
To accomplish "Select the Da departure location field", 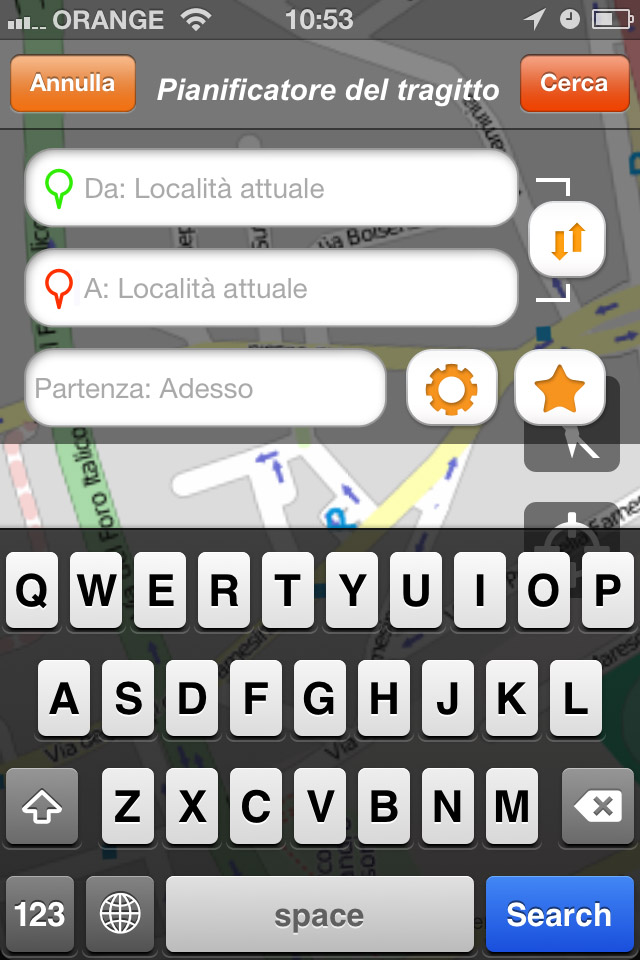I will pos(270,188).
